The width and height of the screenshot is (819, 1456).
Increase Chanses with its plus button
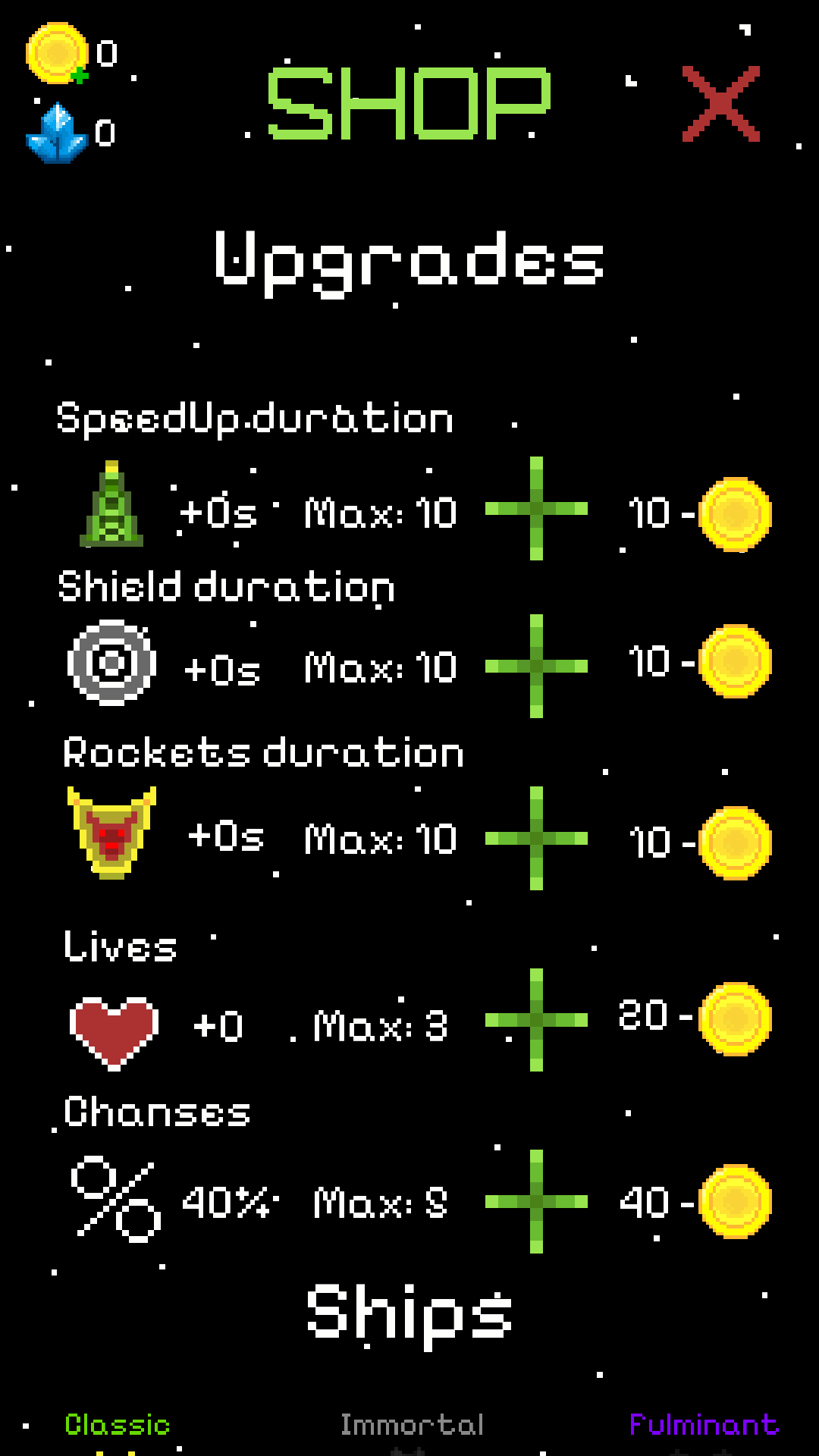click(536, 1198)
